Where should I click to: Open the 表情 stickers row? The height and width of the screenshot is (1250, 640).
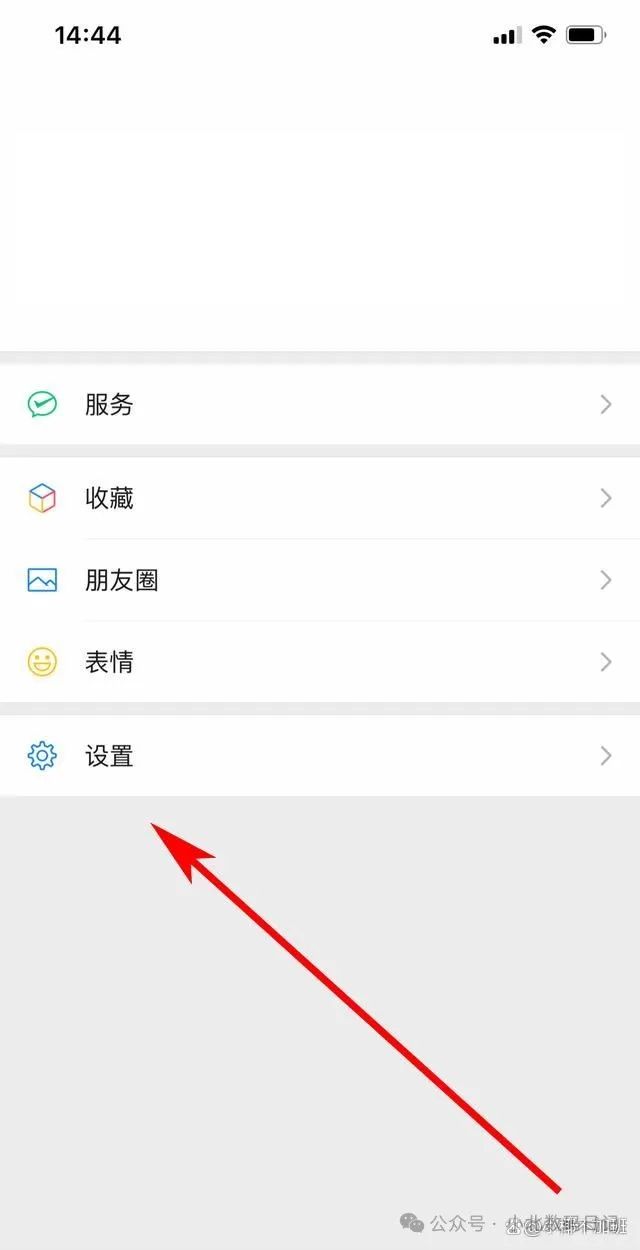tap(320, 662)
